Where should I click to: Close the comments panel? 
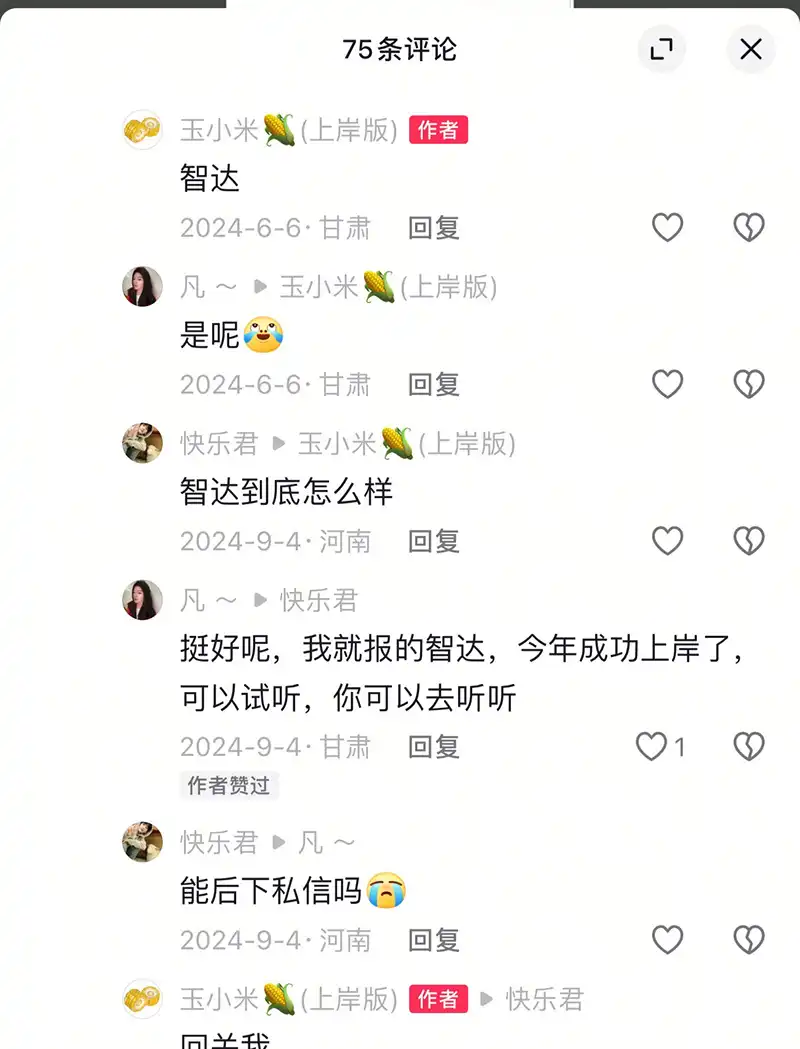click(x=751, y=49)
